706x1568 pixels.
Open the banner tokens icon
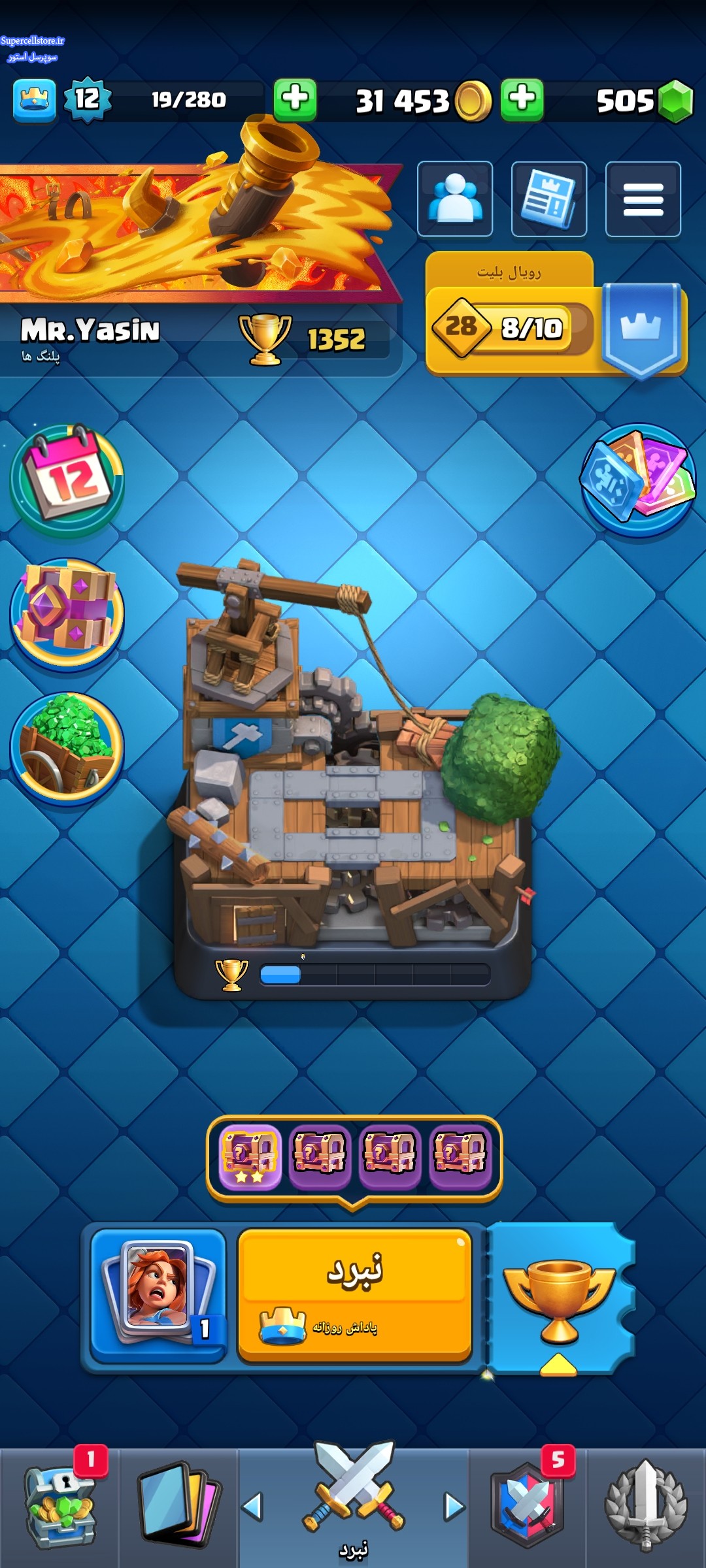tap(638, 479)
